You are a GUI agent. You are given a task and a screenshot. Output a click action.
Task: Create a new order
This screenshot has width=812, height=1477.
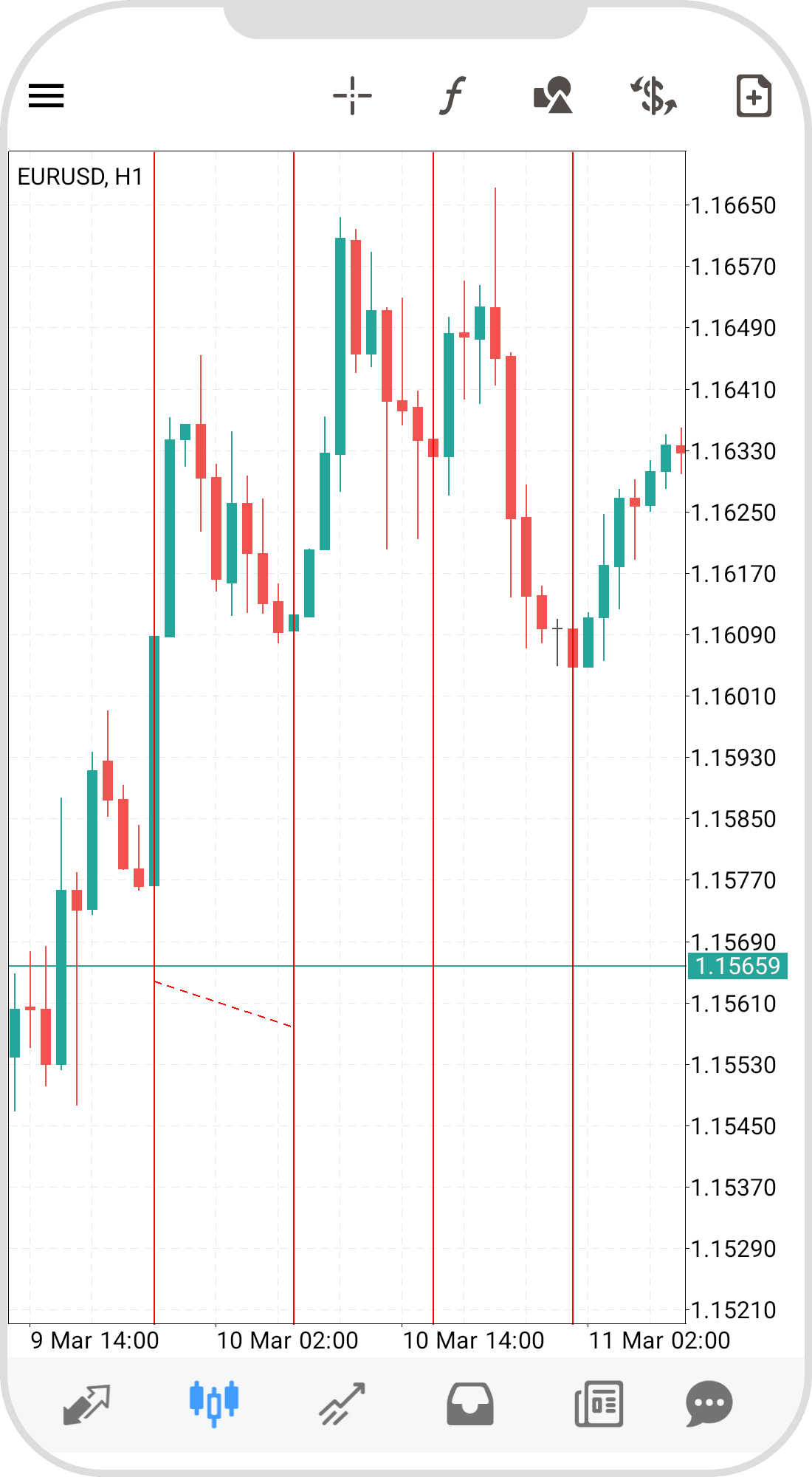[x=754, y=96]
